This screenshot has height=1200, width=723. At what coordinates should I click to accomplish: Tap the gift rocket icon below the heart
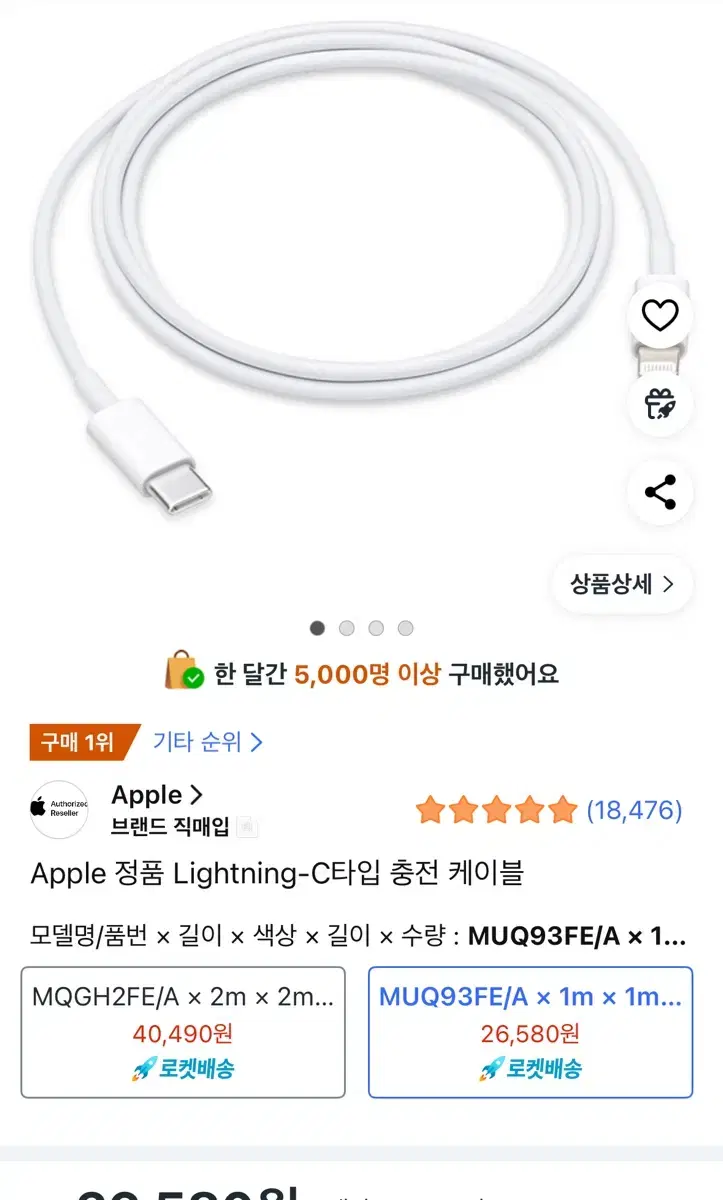(659, 404)
